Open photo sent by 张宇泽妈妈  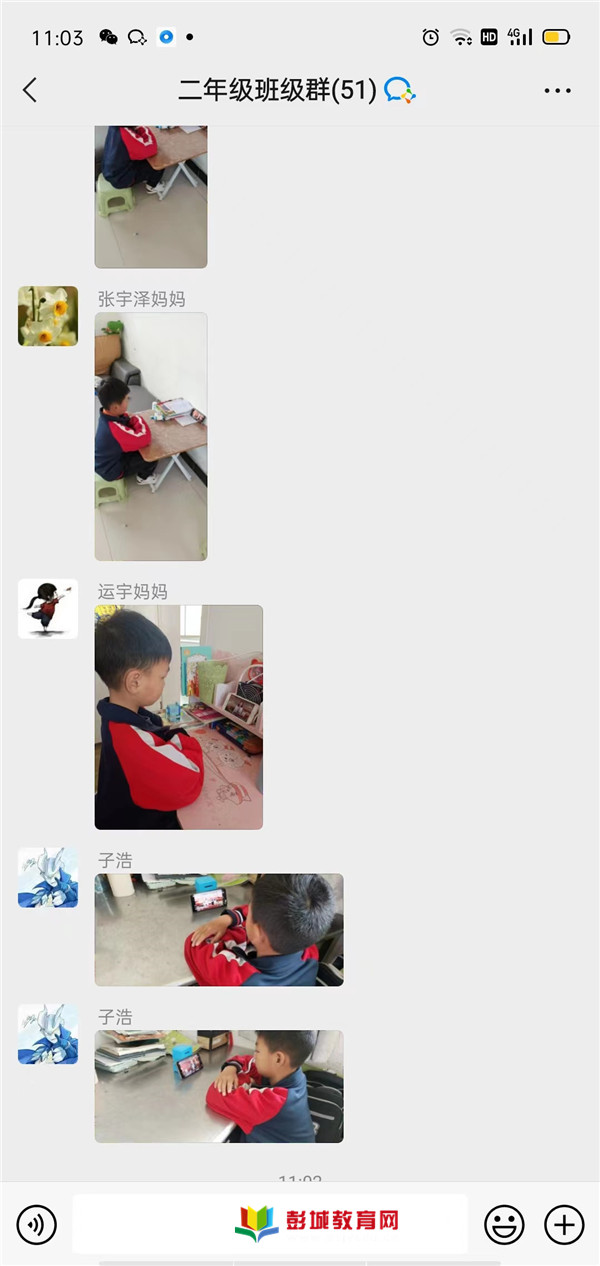tap(151, 437)
